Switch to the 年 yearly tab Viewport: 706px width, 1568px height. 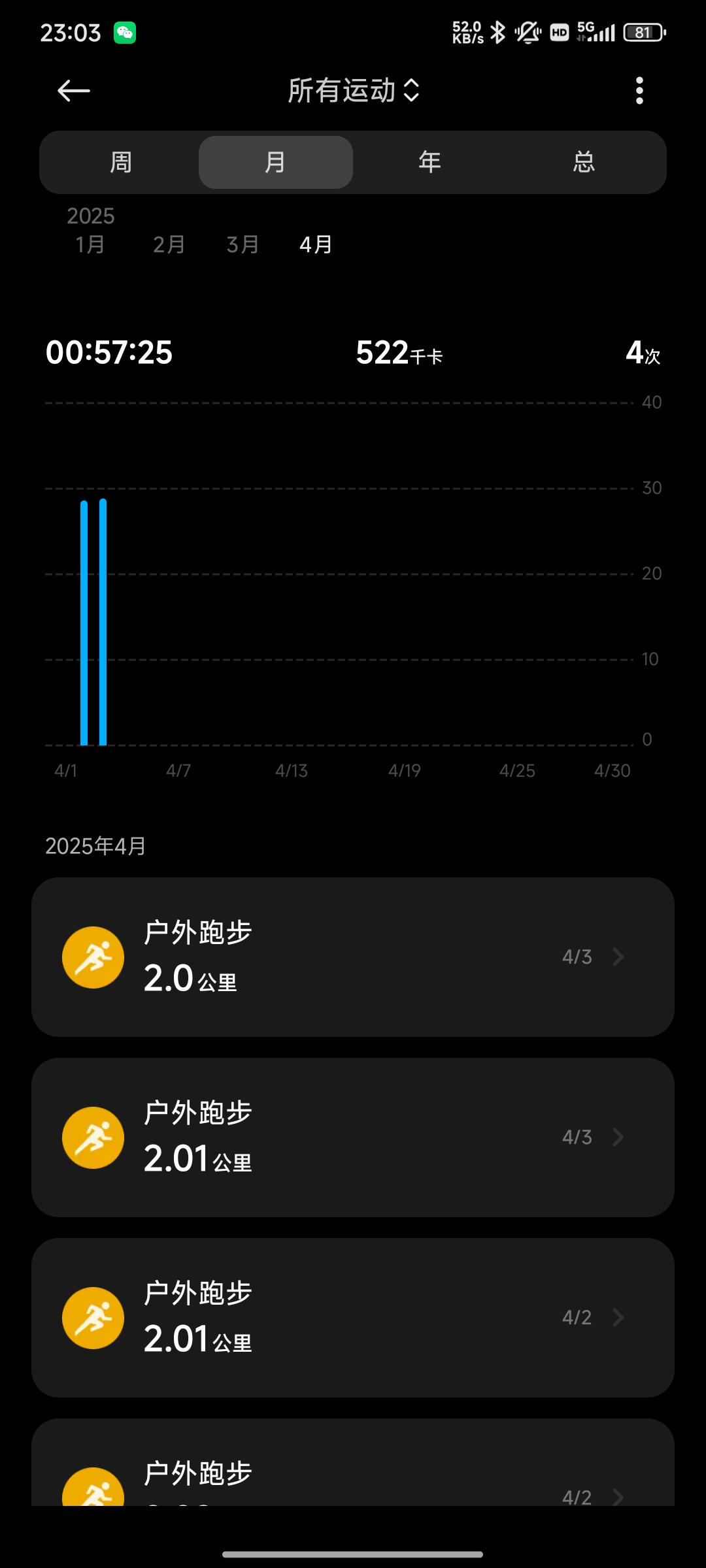429,162
